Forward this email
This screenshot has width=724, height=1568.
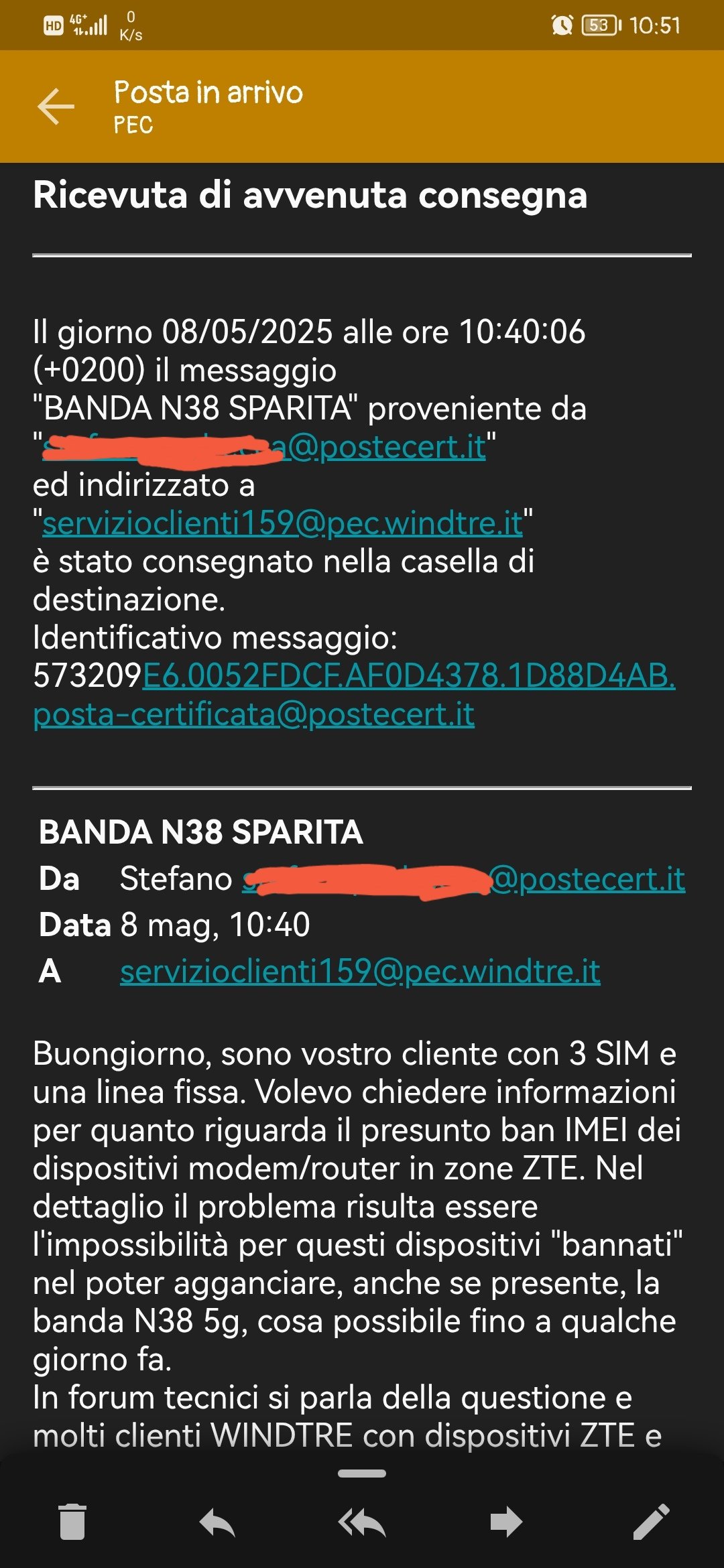[x=506, y=1521]
